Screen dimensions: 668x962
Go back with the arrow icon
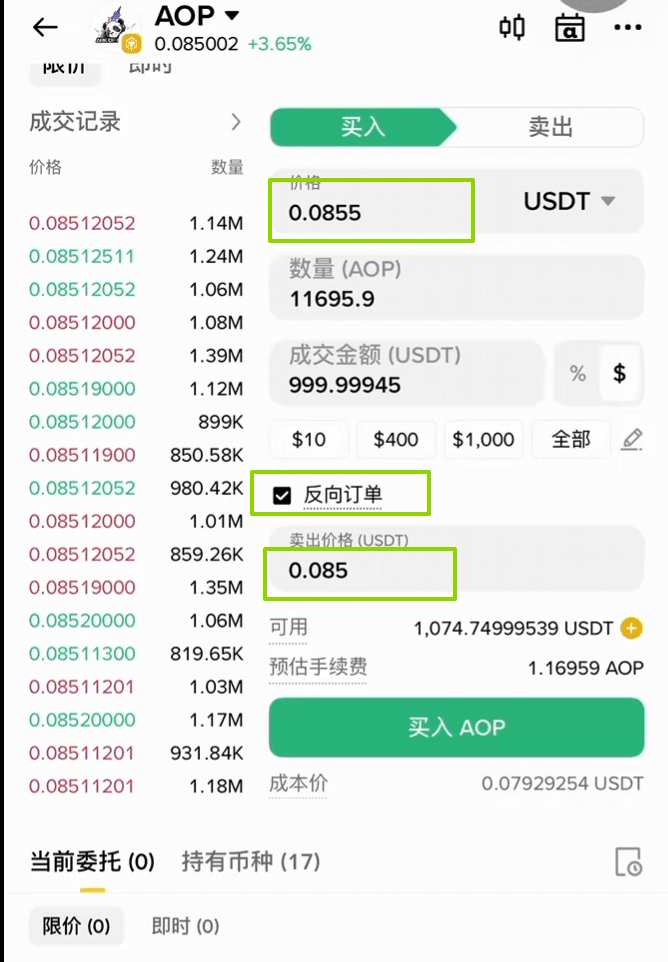[x=45, y=28]
